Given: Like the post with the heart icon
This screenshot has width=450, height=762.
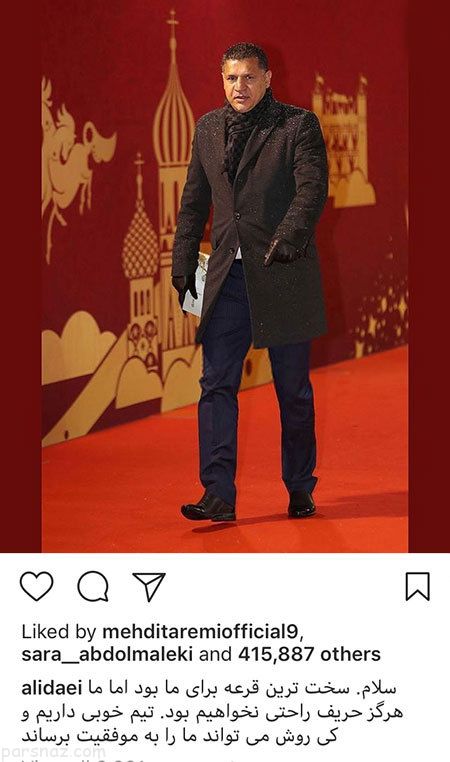Looking at the screenshot, I should click(x=36, y=586).
